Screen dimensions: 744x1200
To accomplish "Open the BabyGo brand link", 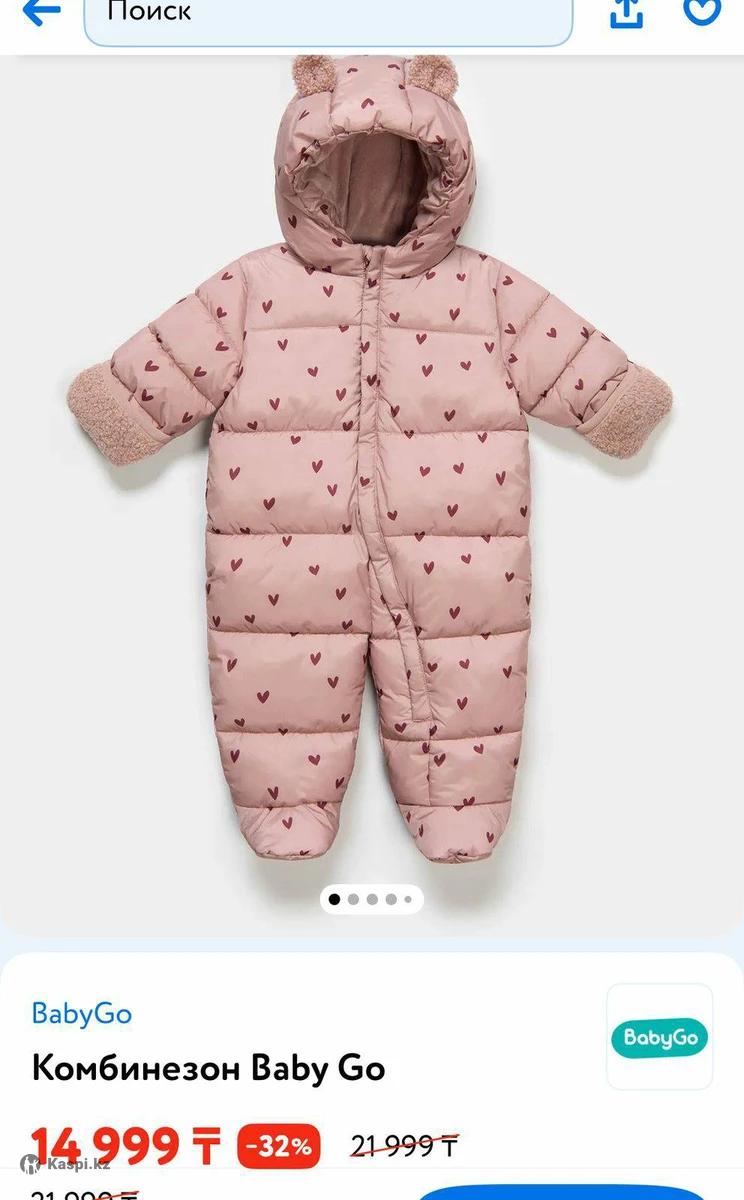I will click(x=81, y=1013).
